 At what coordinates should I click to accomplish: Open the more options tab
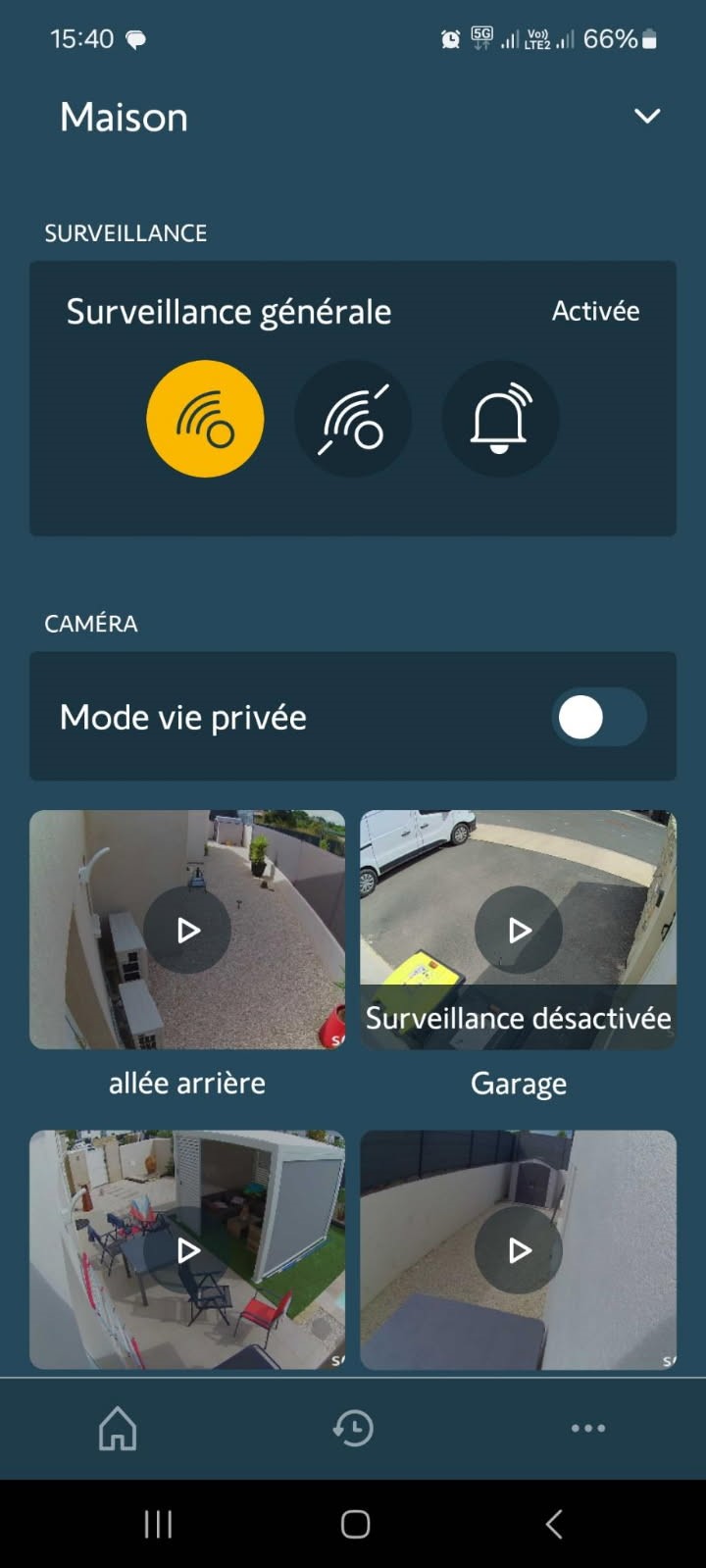pos(588,1428)
